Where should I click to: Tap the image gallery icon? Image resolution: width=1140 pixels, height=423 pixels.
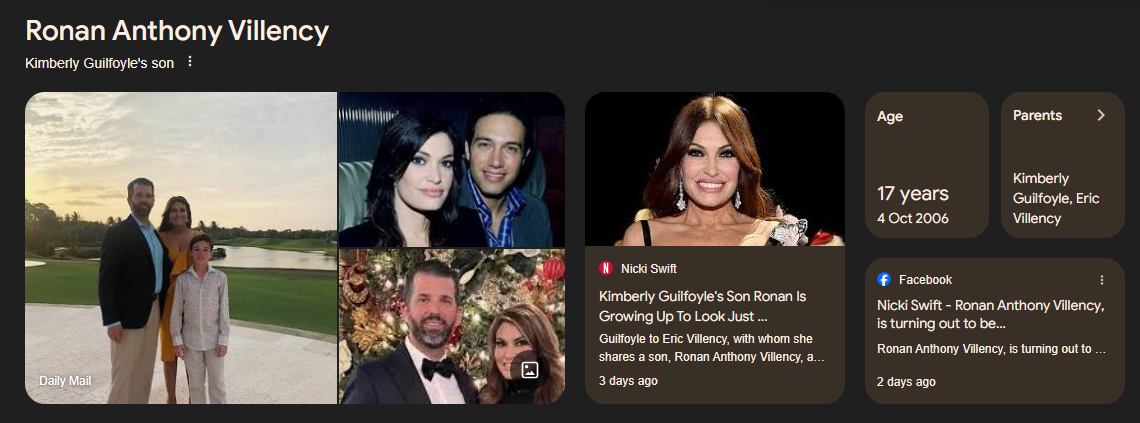click(530, 370)
